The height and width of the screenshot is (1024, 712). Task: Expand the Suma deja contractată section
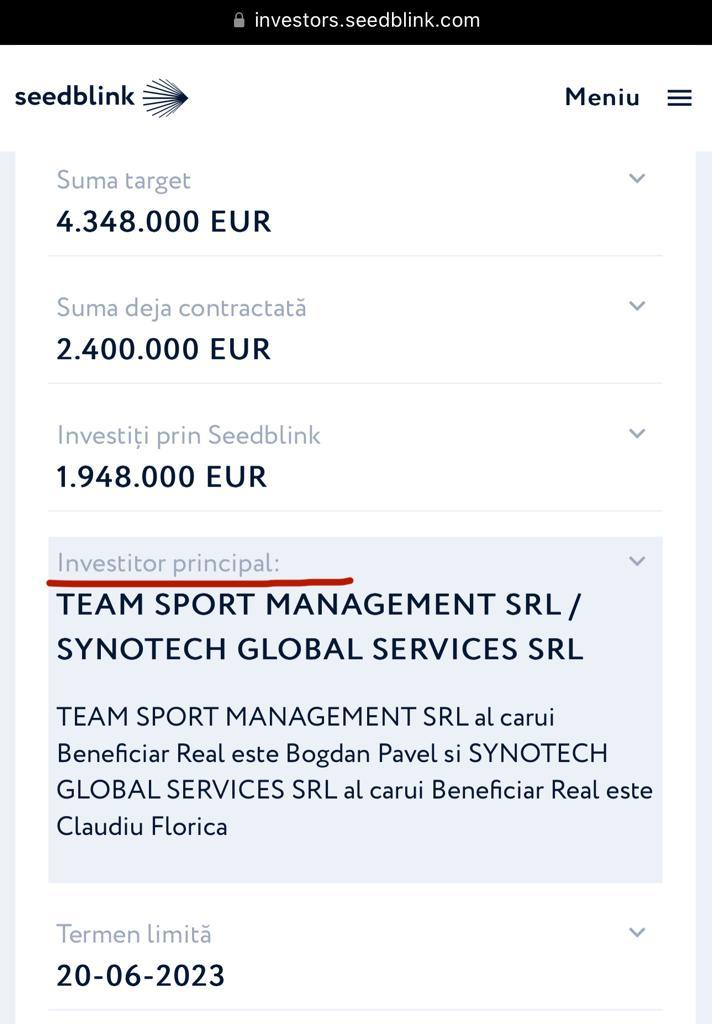tap(637, 307)
